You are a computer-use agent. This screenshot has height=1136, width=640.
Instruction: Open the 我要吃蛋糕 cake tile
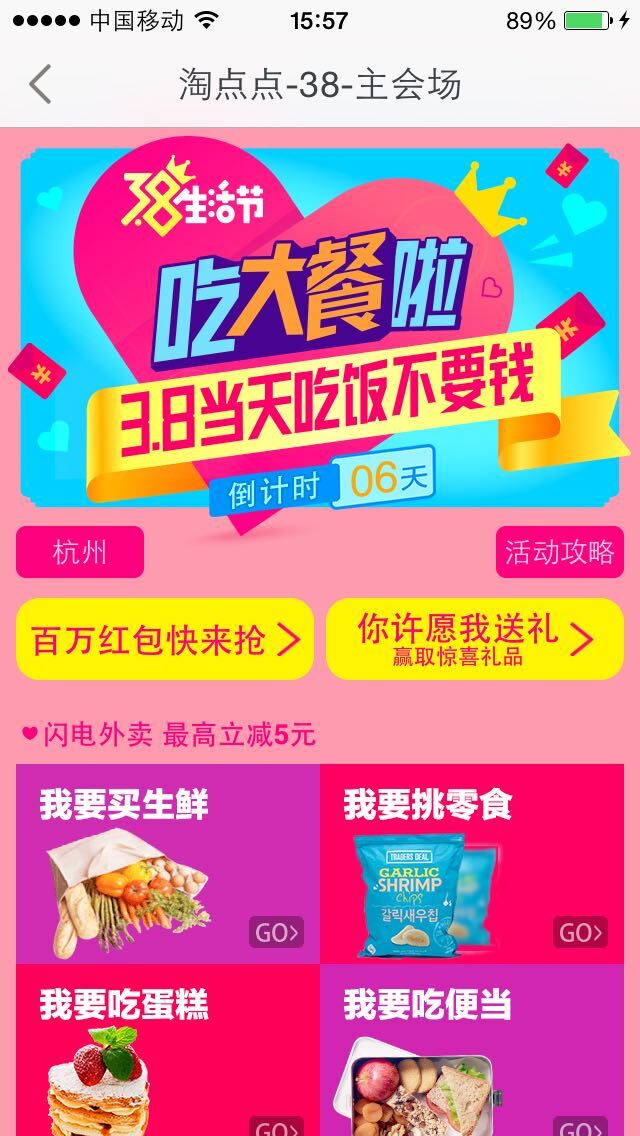pyautogui.click(x=168, y=1050)
